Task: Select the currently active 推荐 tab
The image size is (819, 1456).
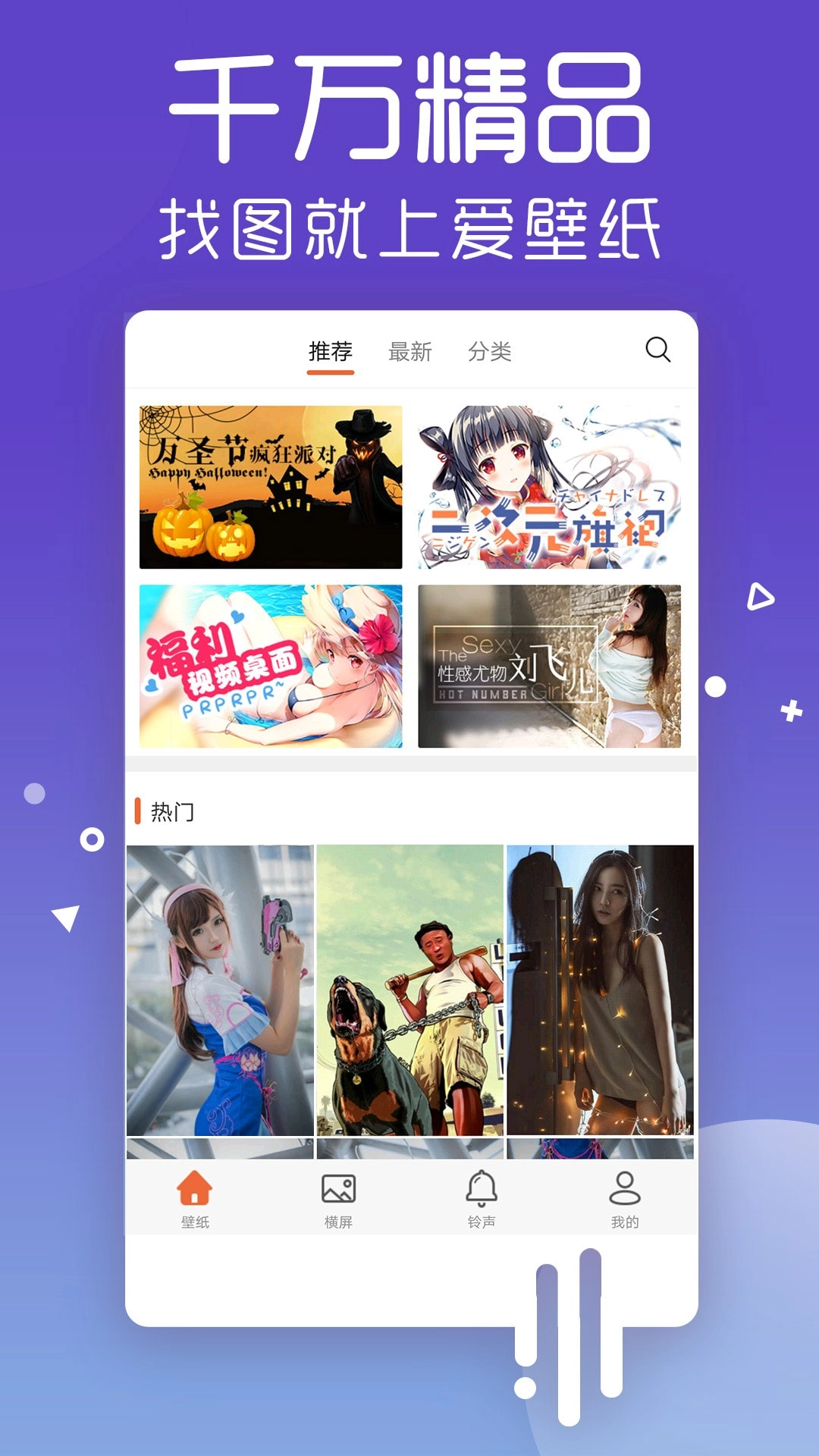Action: [x=332, y=350]
